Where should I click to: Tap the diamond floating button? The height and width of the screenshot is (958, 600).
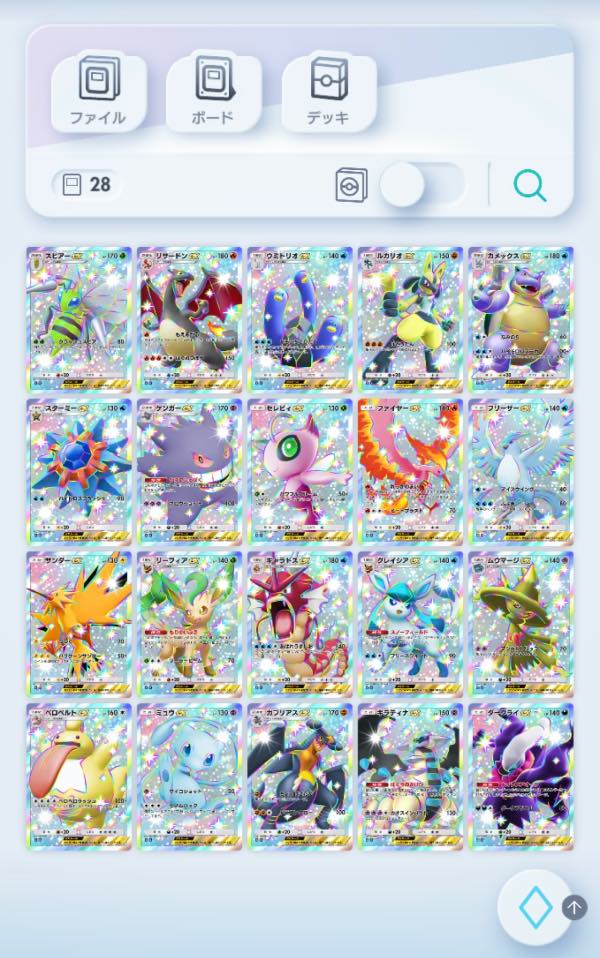pos(535,908)
